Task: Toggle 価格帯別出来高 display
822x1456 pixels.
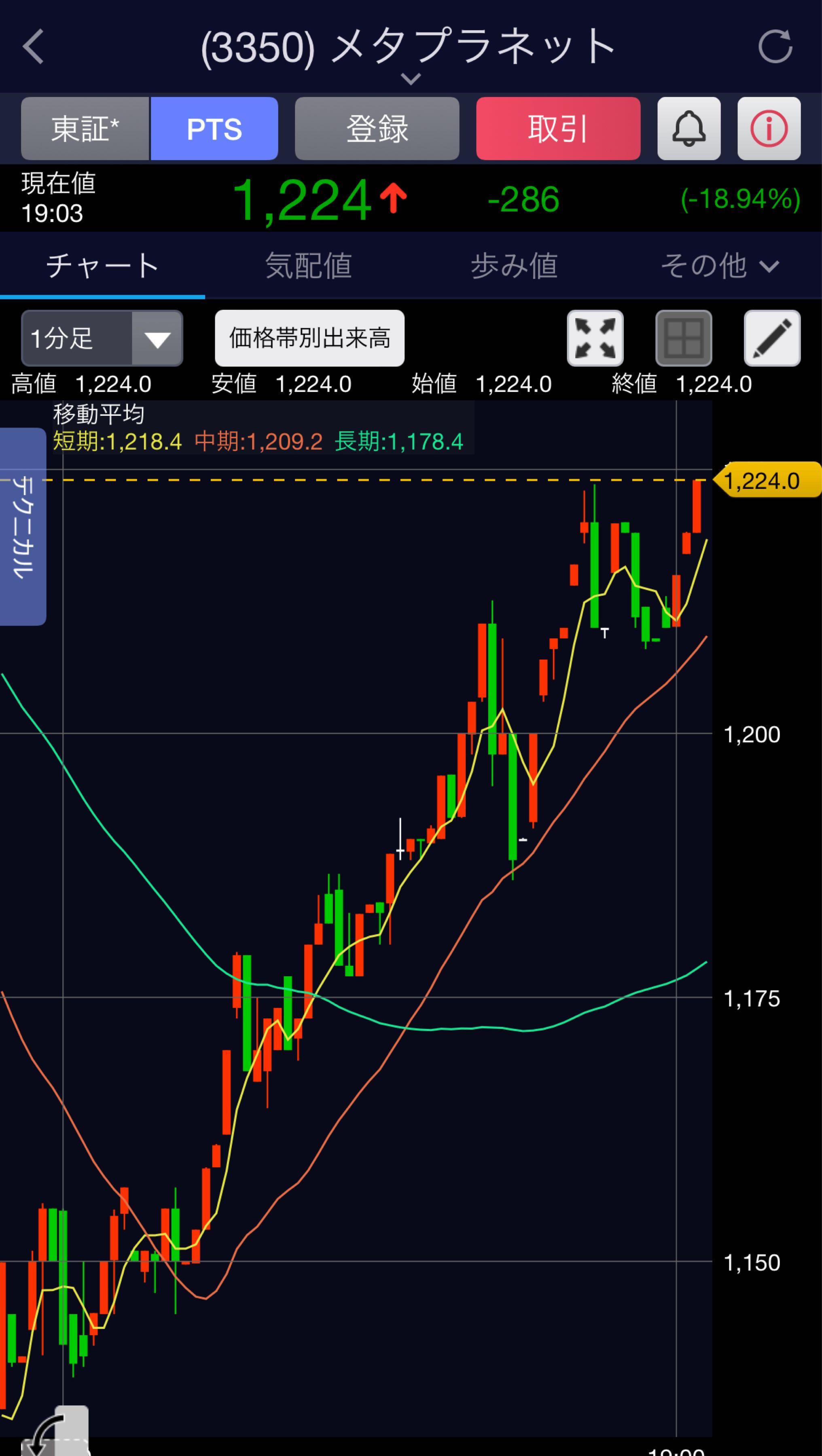Action: click(309, 339)
